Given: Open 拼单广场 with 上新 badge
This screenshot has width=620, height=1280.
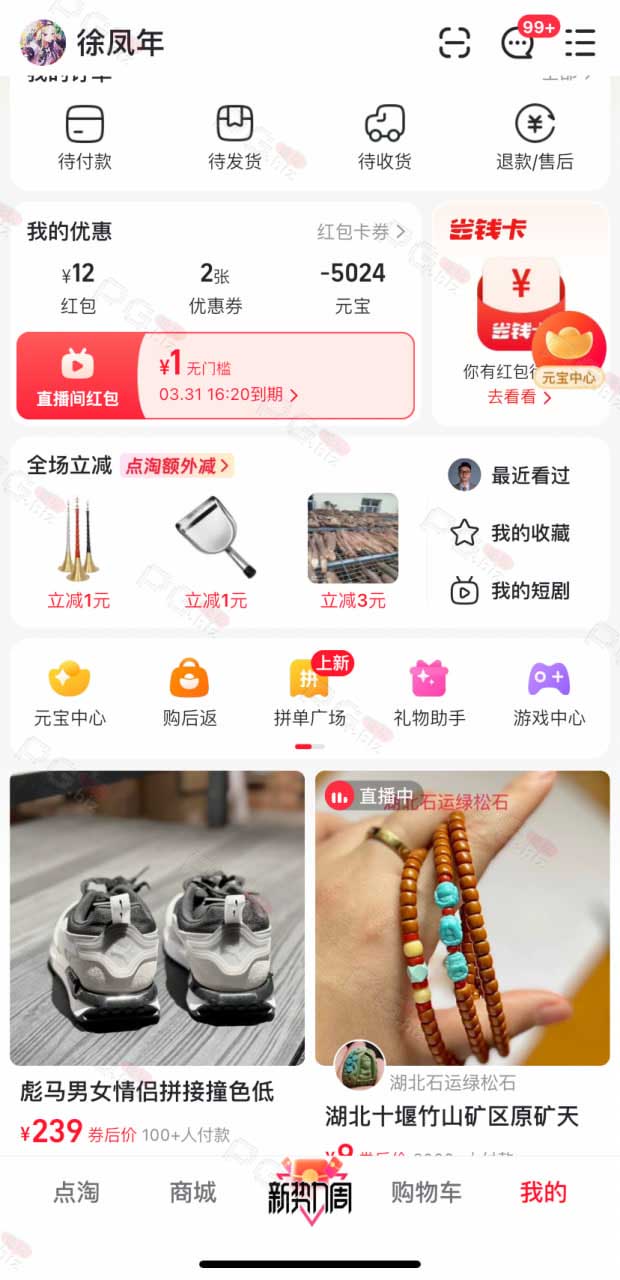Looking at the screenshot, I should (x=310, y=691).
